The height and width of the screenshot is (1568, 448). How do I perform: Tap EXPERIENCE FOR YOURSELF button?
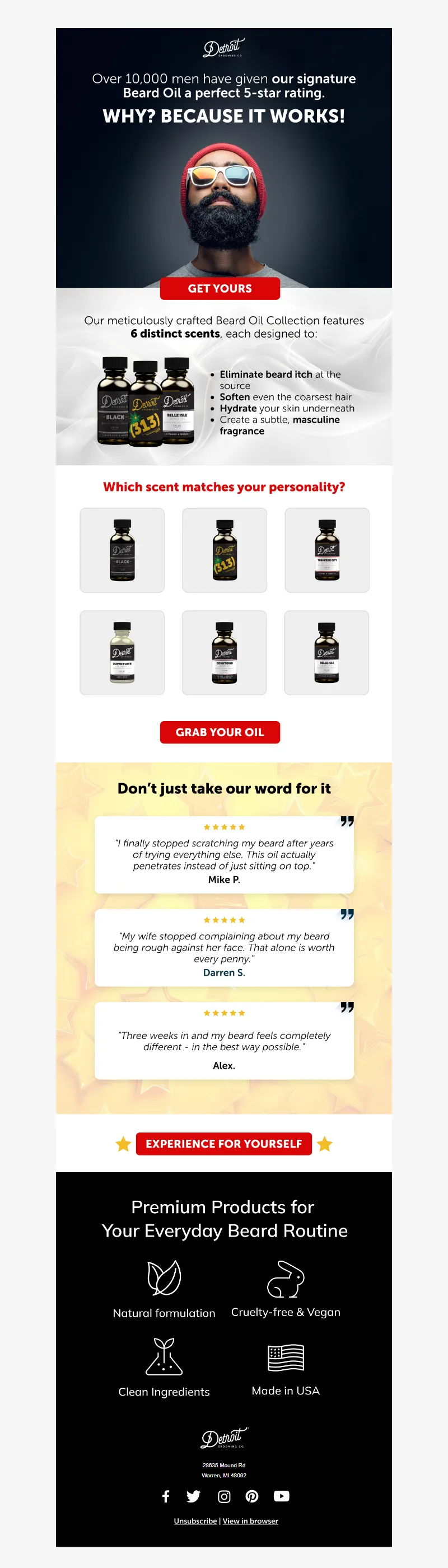223,1144
